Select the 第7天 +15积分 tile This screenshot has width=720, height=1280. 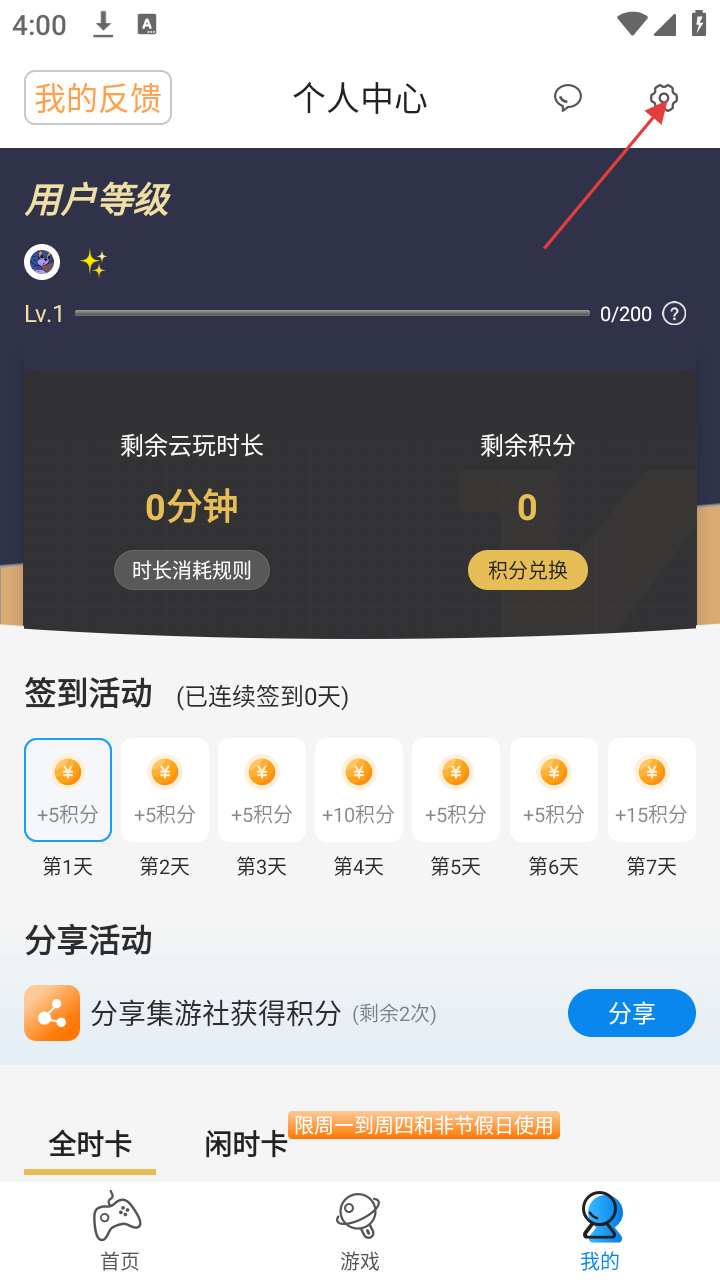652,790
